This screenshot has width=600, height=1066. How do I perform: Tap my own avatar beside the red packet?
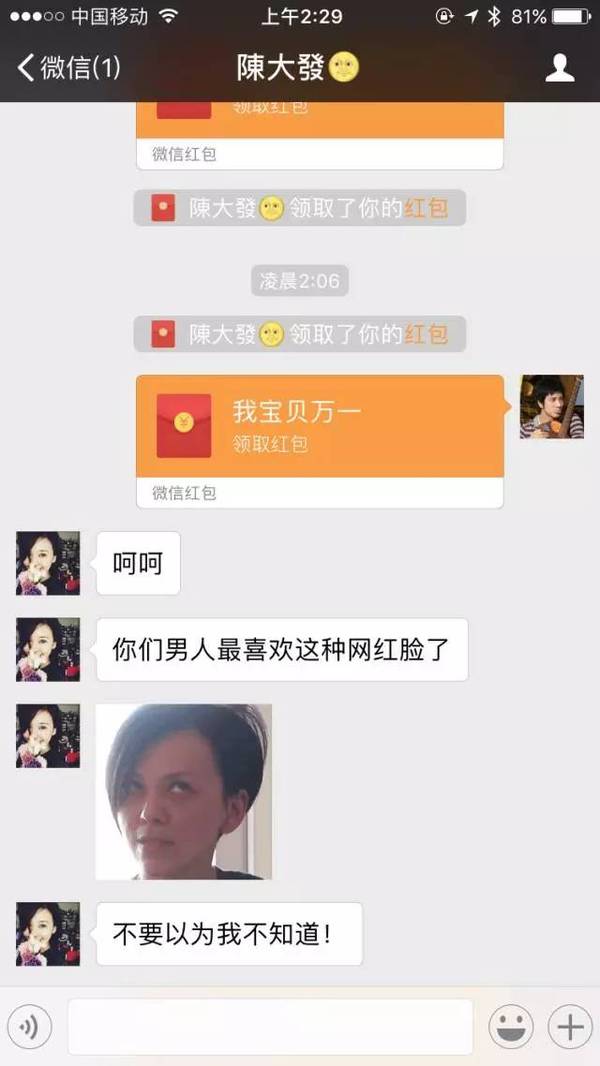[x=552, y=407]
